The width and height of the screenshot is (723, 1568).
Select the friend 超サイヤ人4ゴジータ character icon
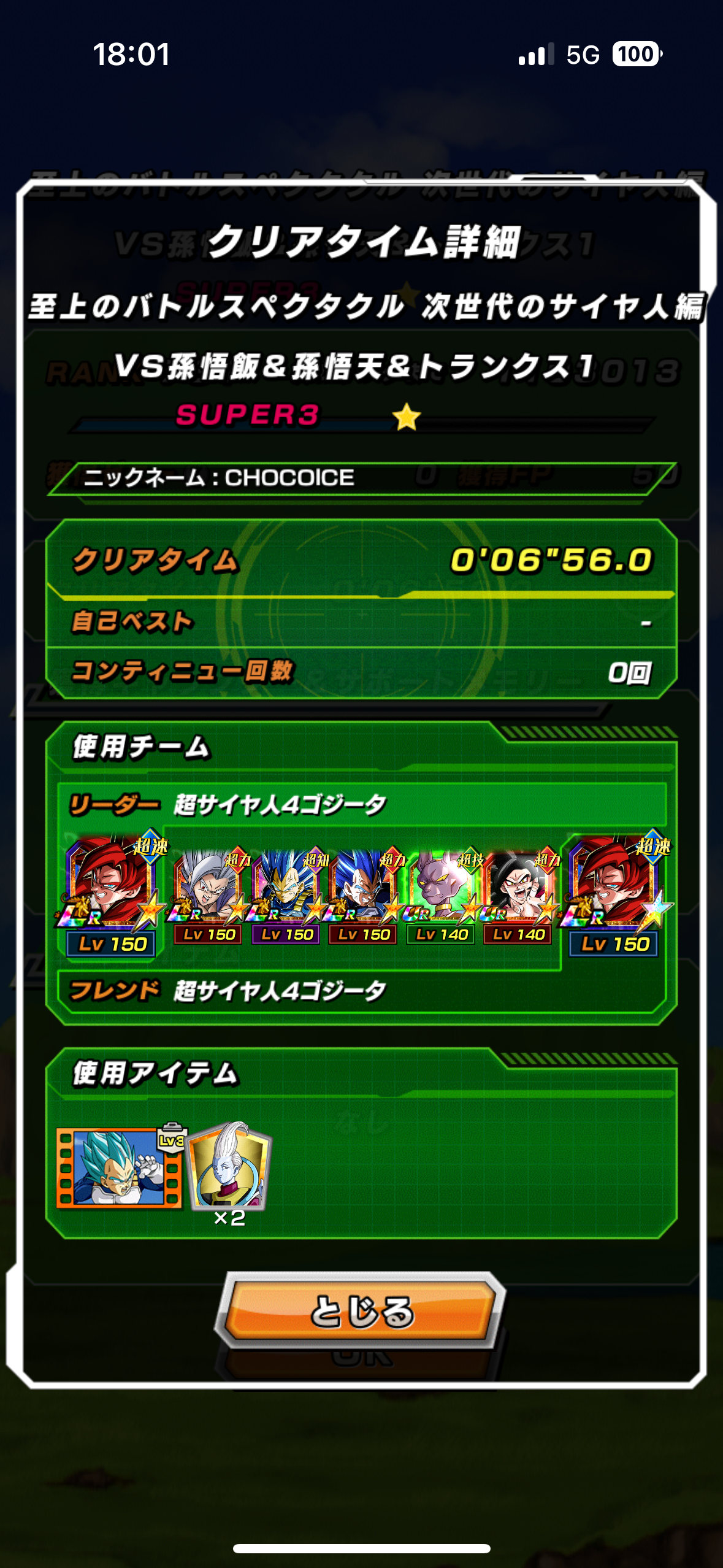(x=615, y=893)
